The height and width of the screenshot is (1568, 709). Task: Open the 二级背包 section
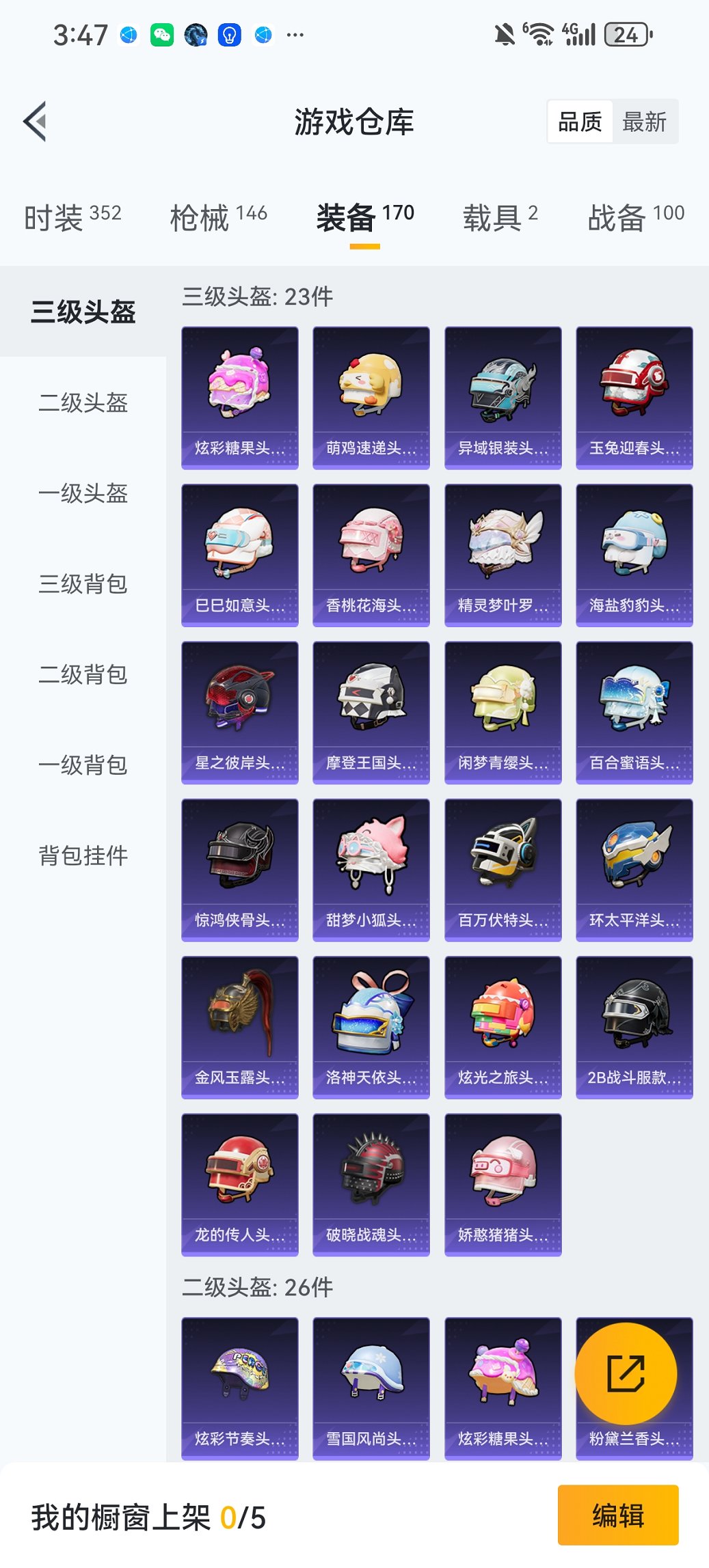[82, 675]
